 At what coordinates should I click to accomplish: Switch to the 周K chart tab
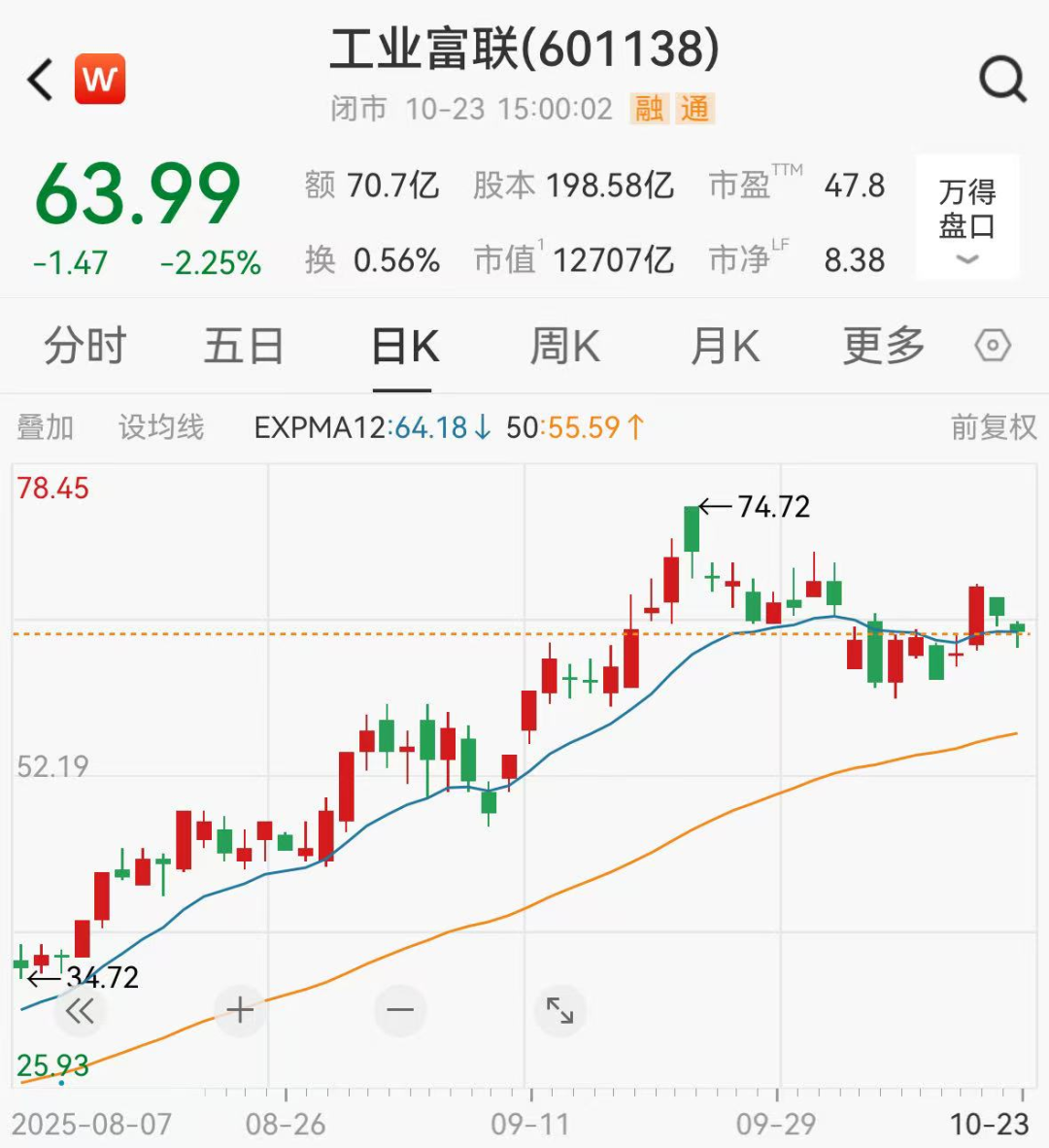click(x=564, y=346)
